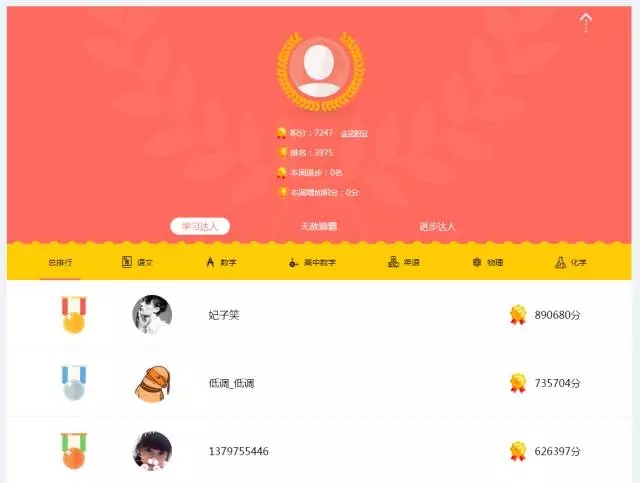Switch to the 高中数学 subject tab
The width and height of the screenshot is (640, 483).
click(312, 262)
